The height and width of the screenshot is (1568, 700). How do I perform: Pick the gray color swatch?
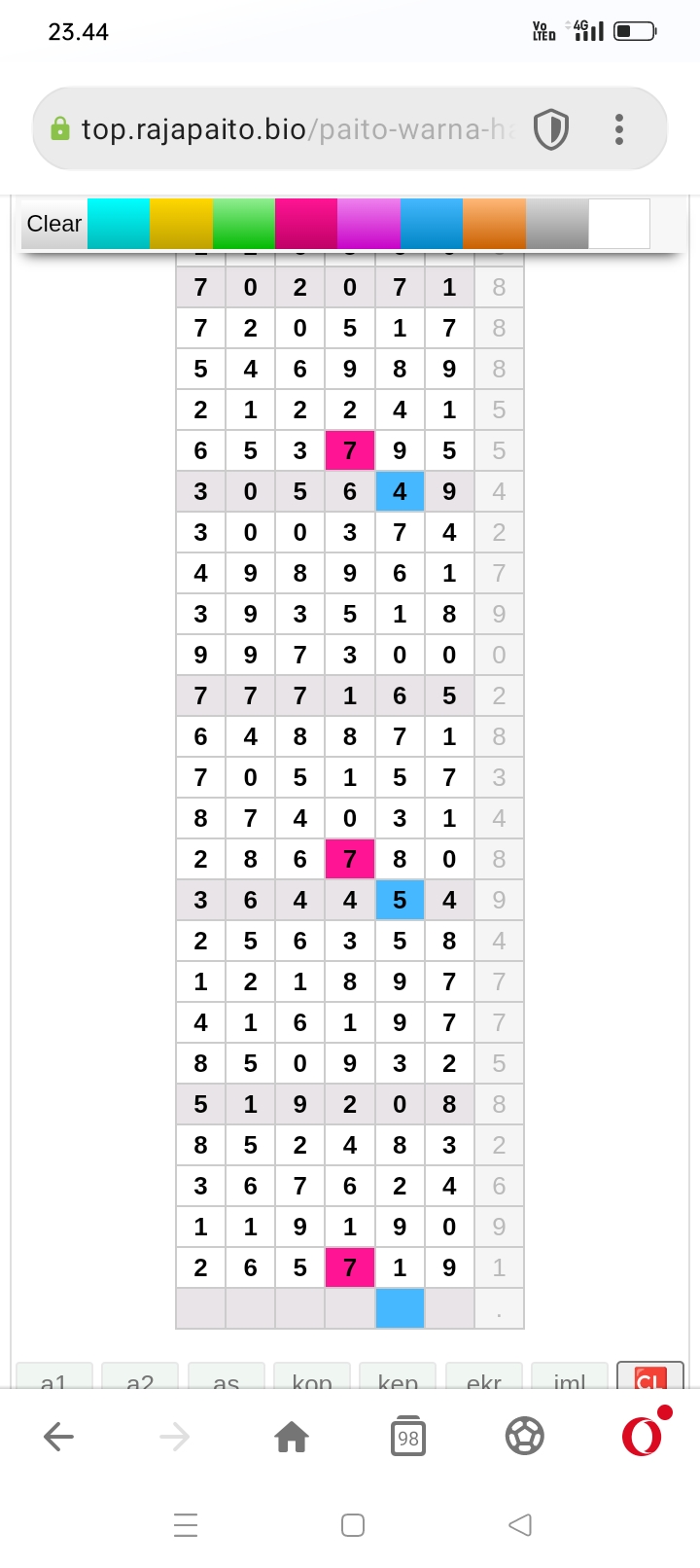pos(557,224)
